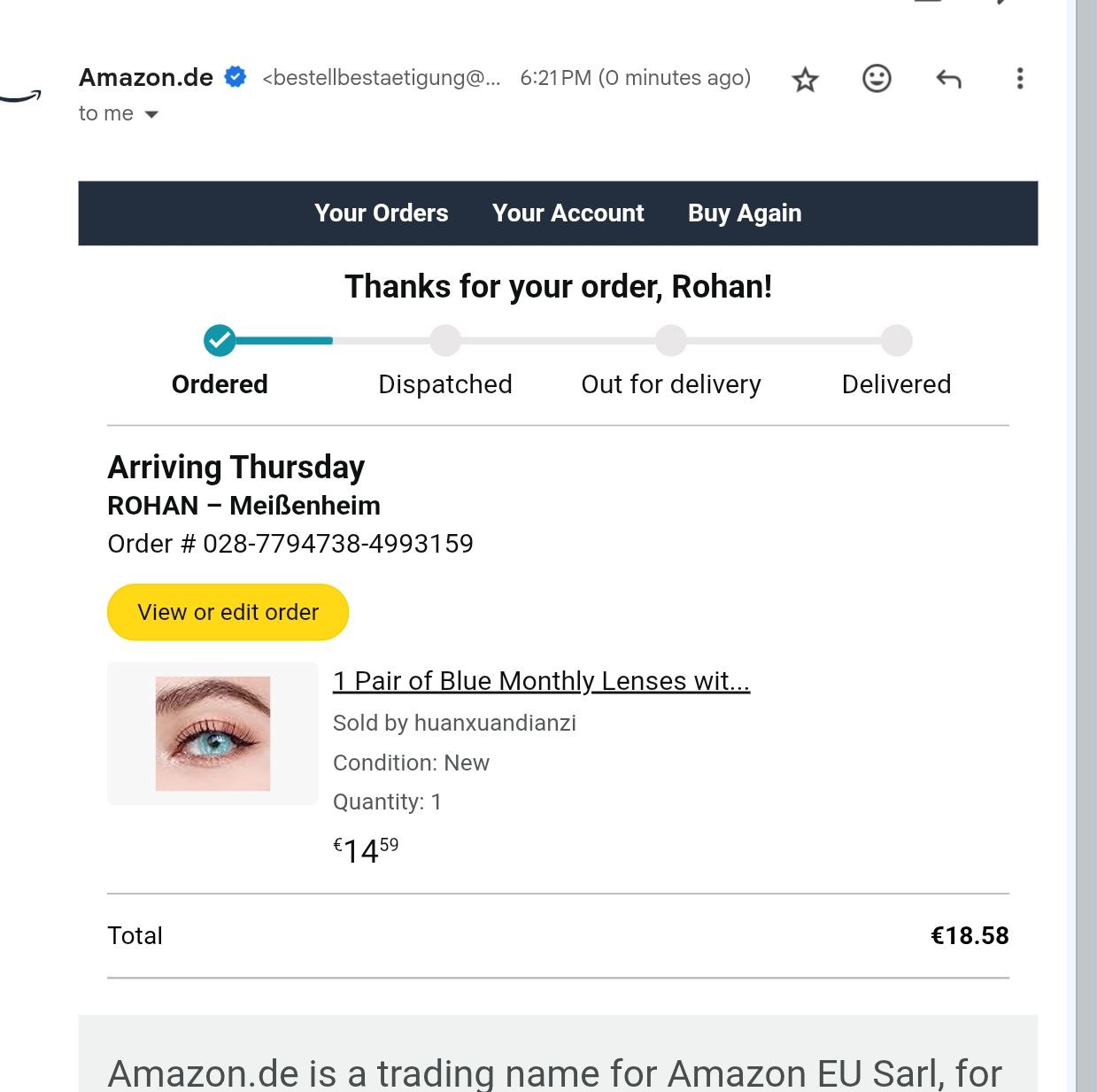The height and width of the screenshot is (1092, 1097).
Task: Reply to the Amazon.de email
Action: click(x=948, y=80)
